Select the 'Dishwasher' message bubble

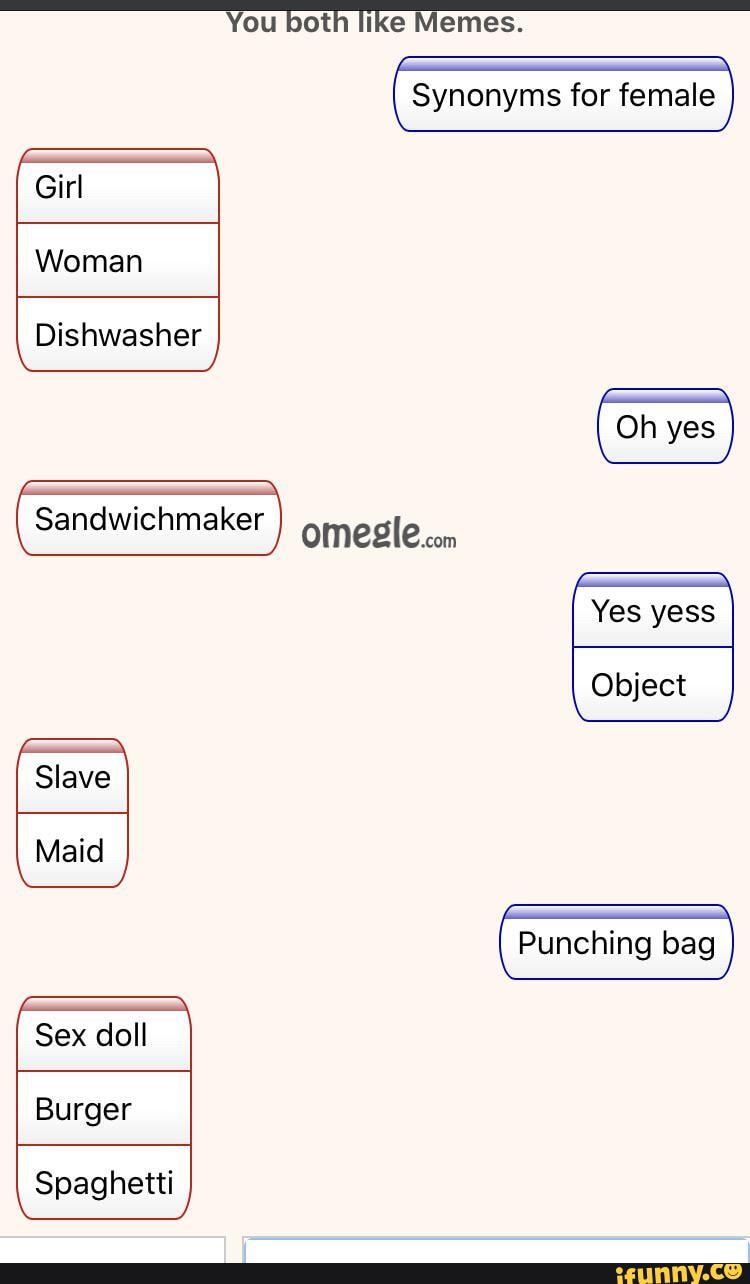pyautogui.click(x=117, y=335)
